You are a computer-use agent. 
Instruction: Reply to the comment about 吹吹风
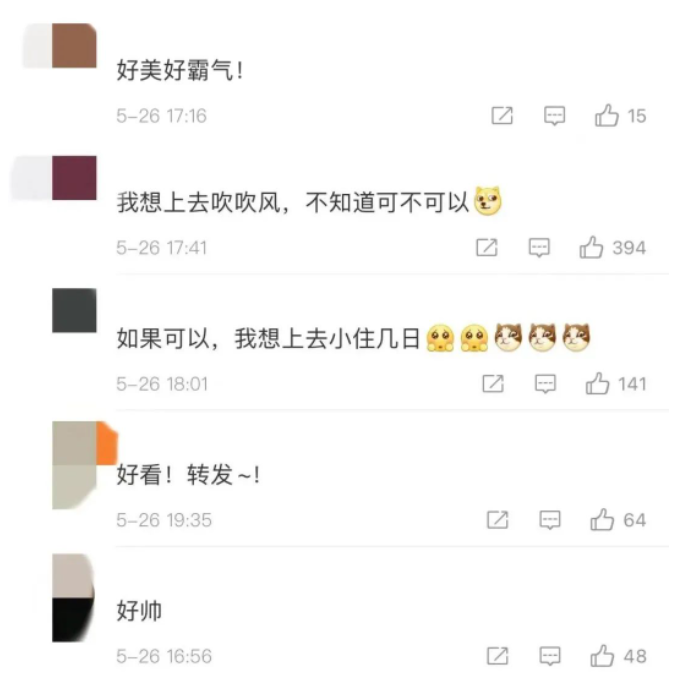(539, 247)
